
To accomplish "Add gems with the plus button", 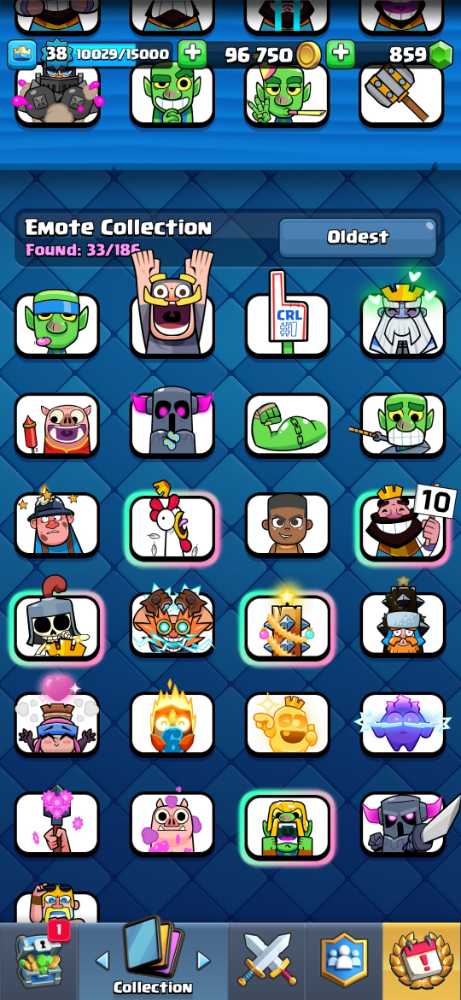I will tap(341, 54).
